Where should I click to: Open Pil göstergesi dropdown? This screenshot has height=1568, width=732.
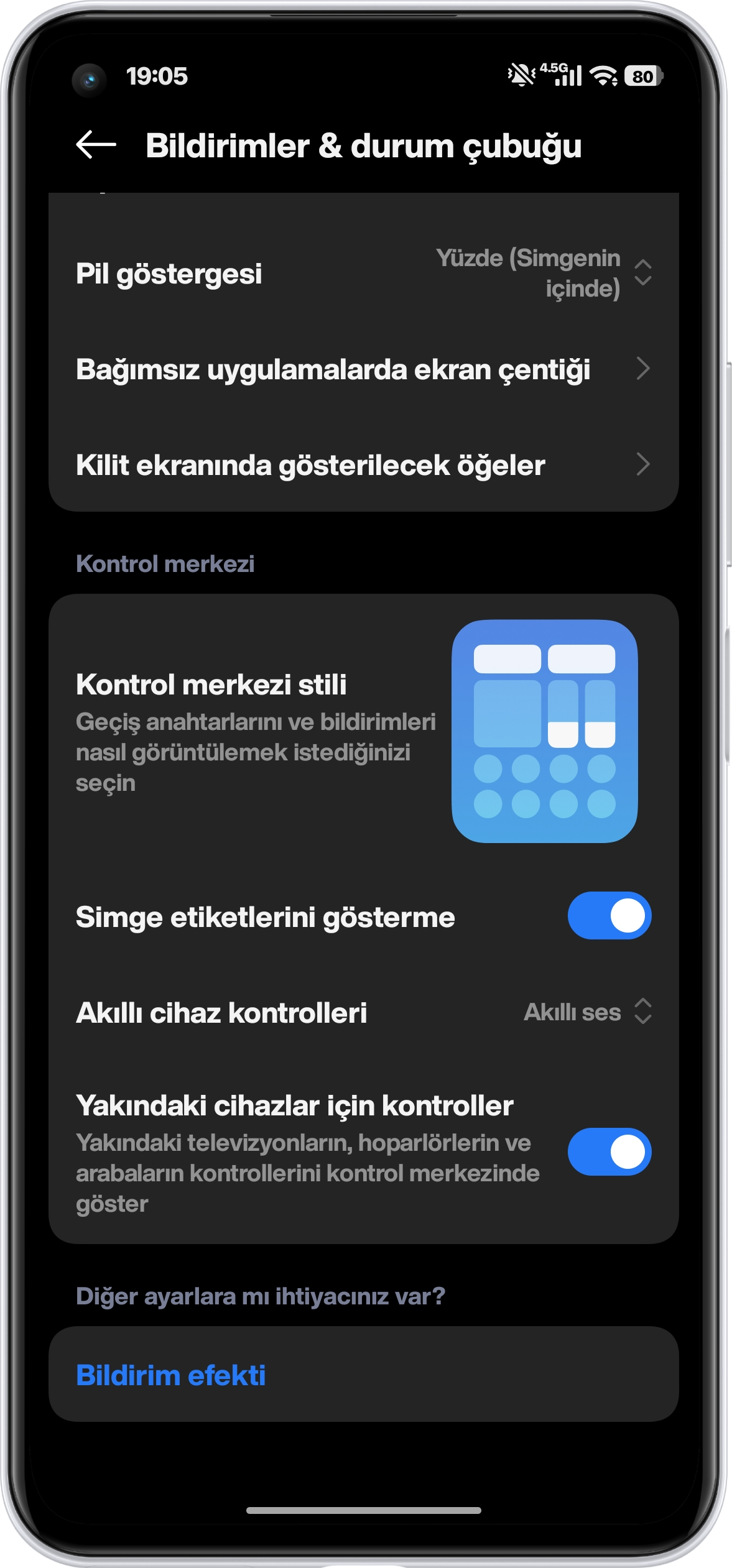(x=542, y=274)
